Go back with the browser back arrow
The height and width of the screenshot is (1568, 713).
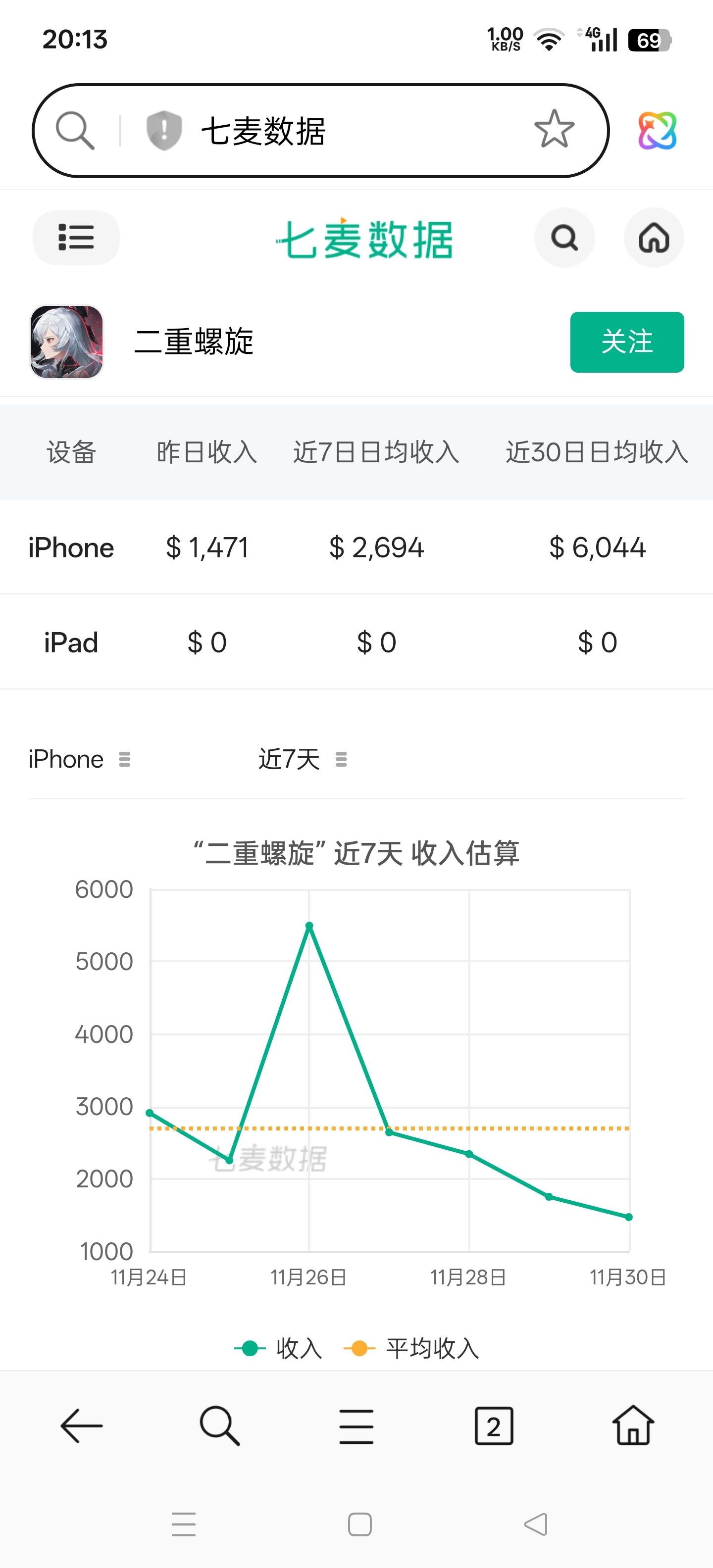82,1425
